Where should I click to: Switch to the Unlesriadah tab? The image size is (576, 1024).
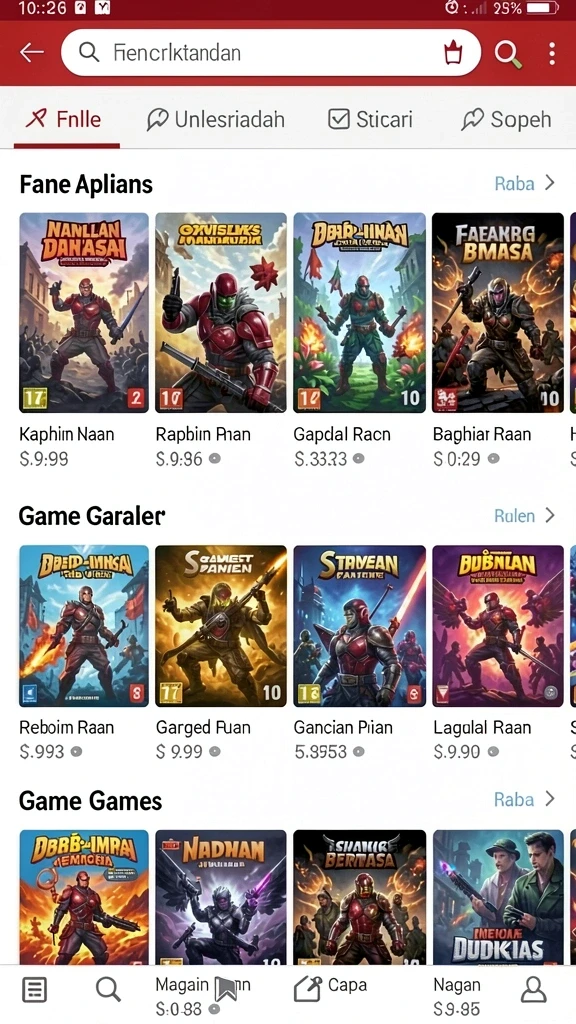216,120
